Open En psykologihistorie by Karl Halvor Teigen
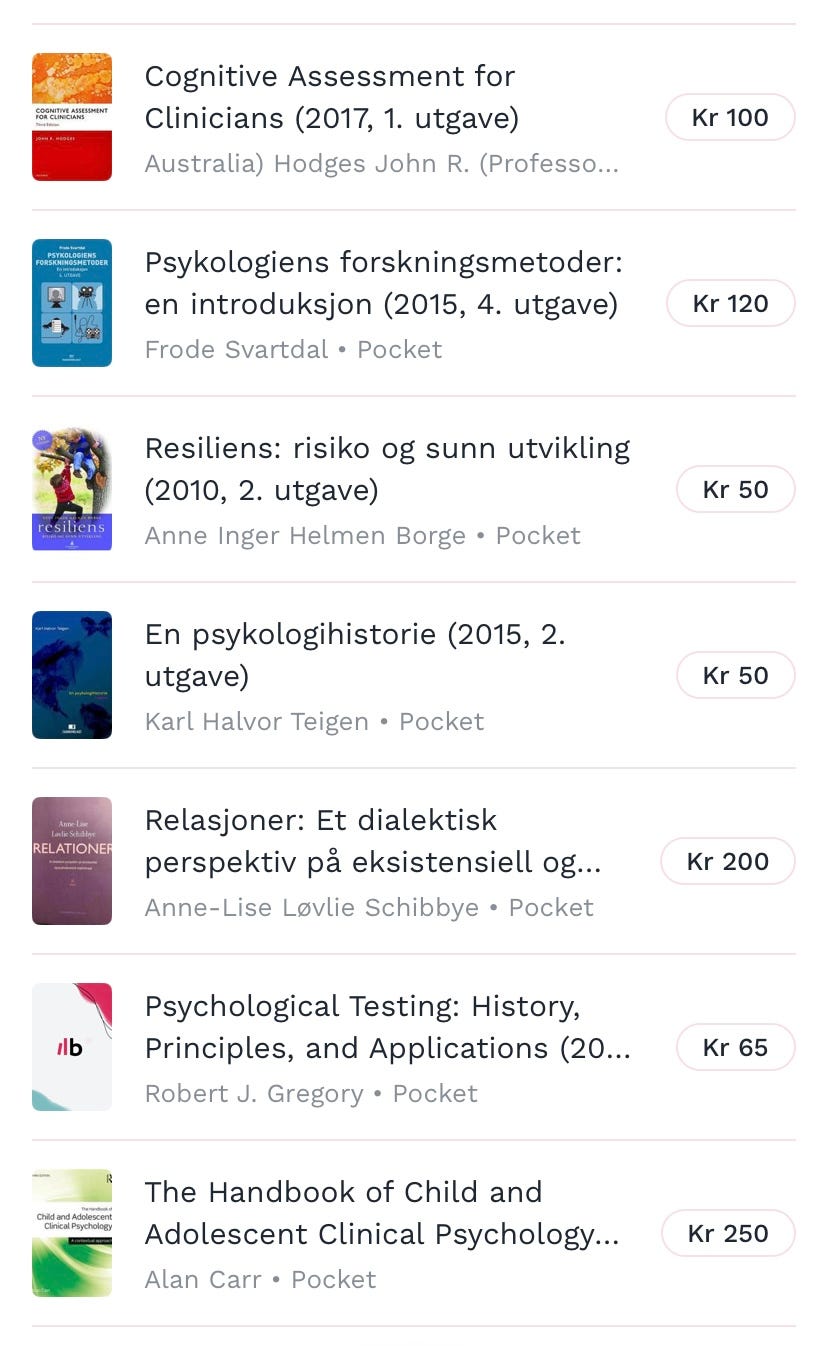Screen dimensions: 828x1346 point(355,655)
